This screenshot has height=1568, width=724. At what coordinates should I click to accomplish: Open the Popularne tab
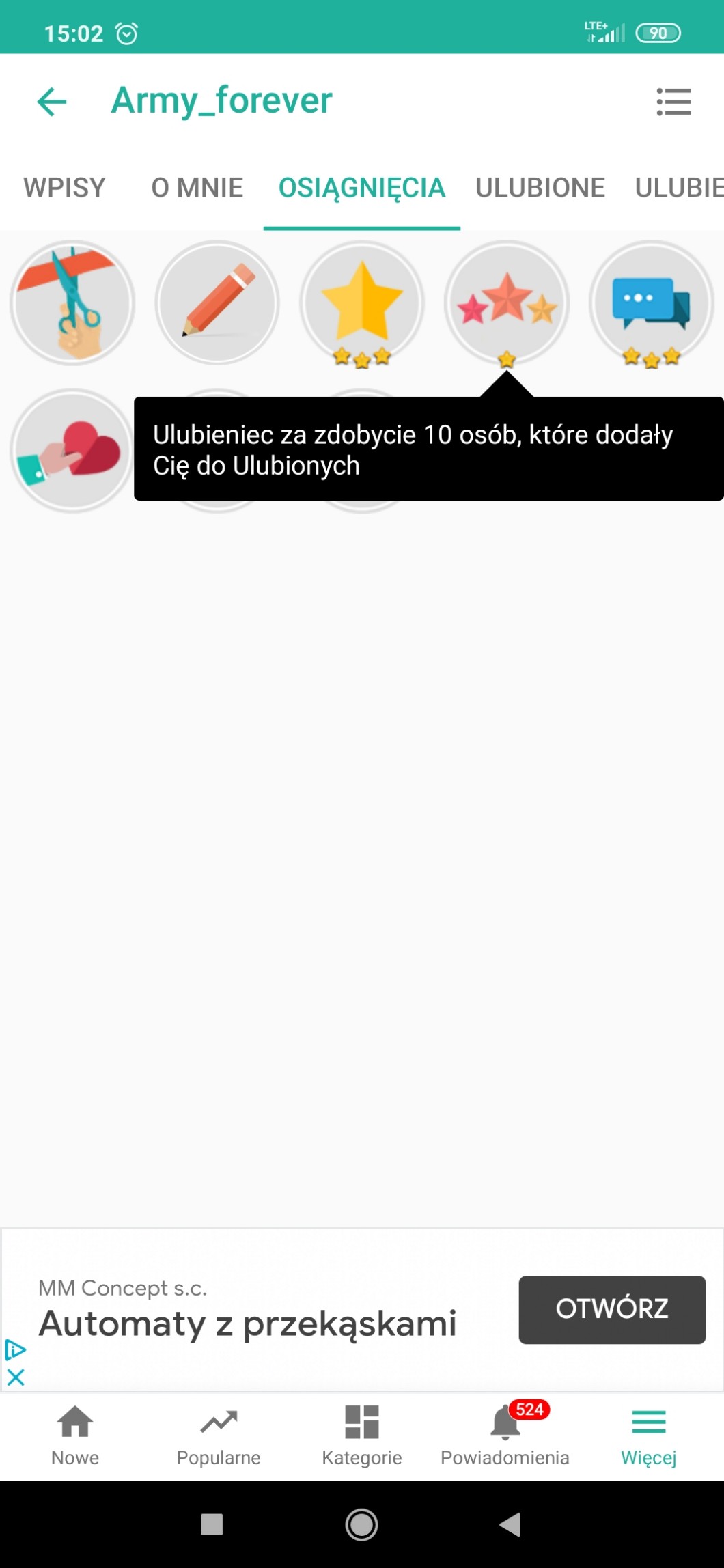click(x=219, y=1436)
